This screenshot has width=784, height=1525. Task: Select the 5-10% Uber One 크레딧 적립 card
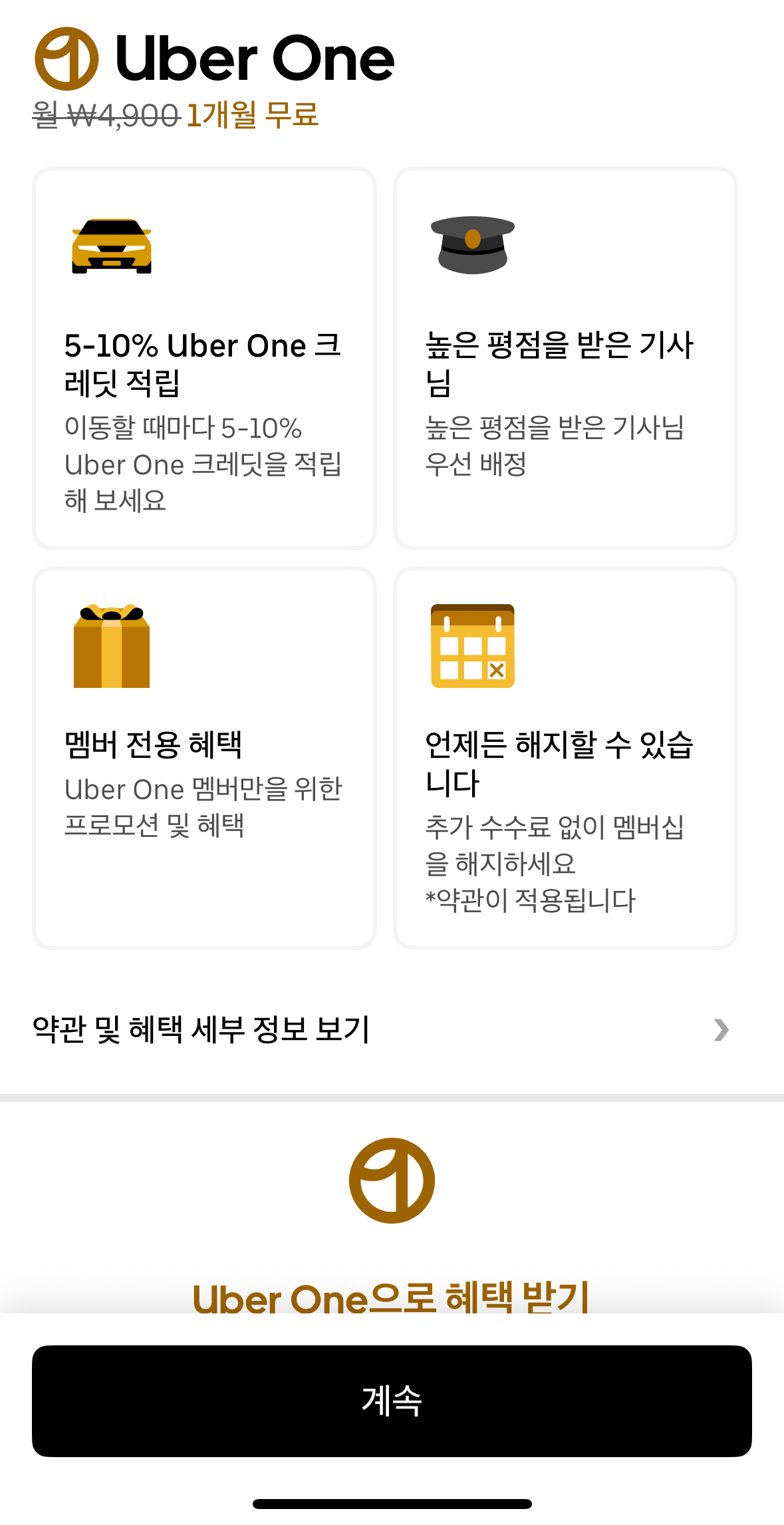point(204,356)
